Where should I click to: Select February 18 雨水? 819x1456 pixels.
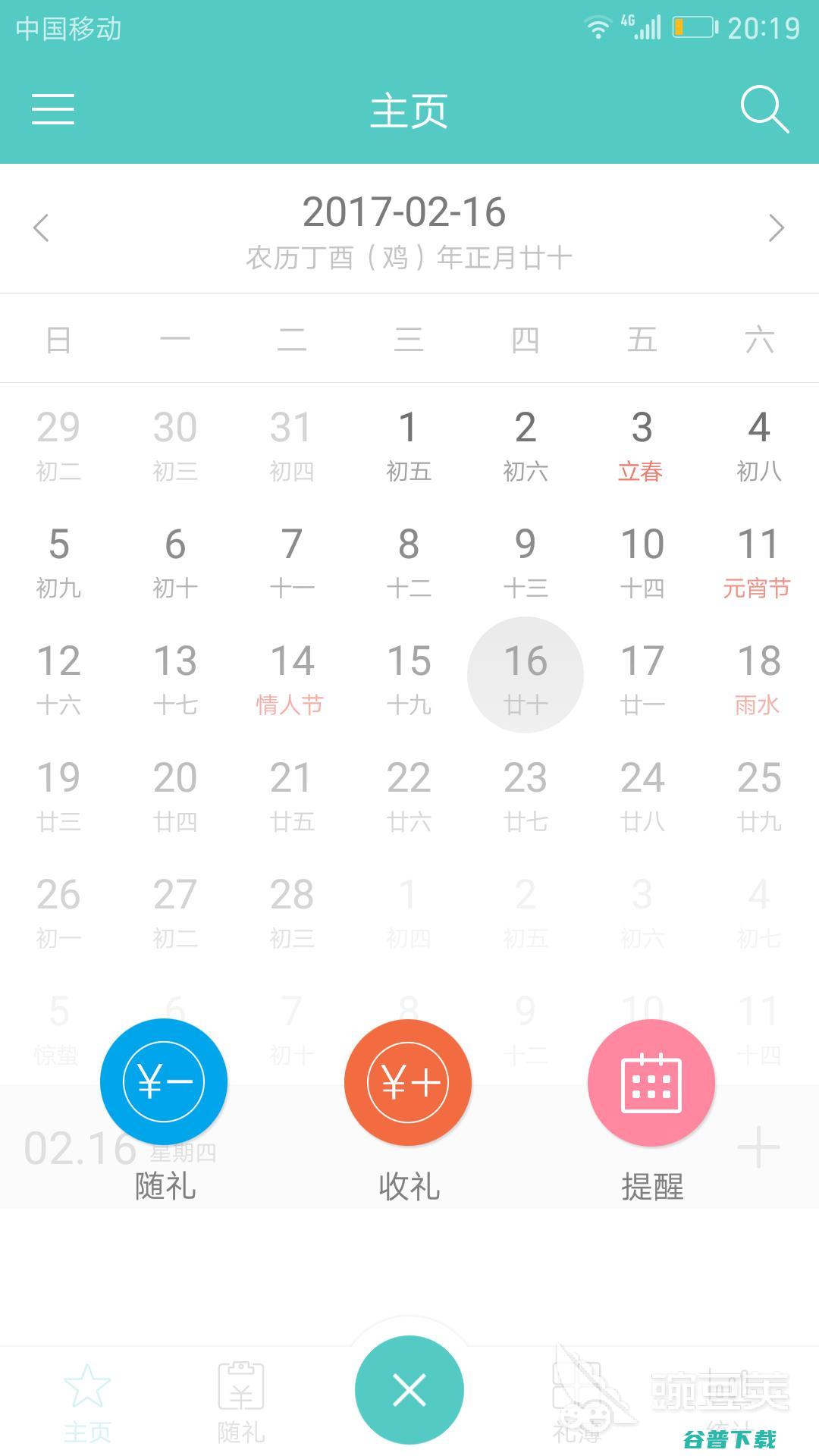point(758,676)
